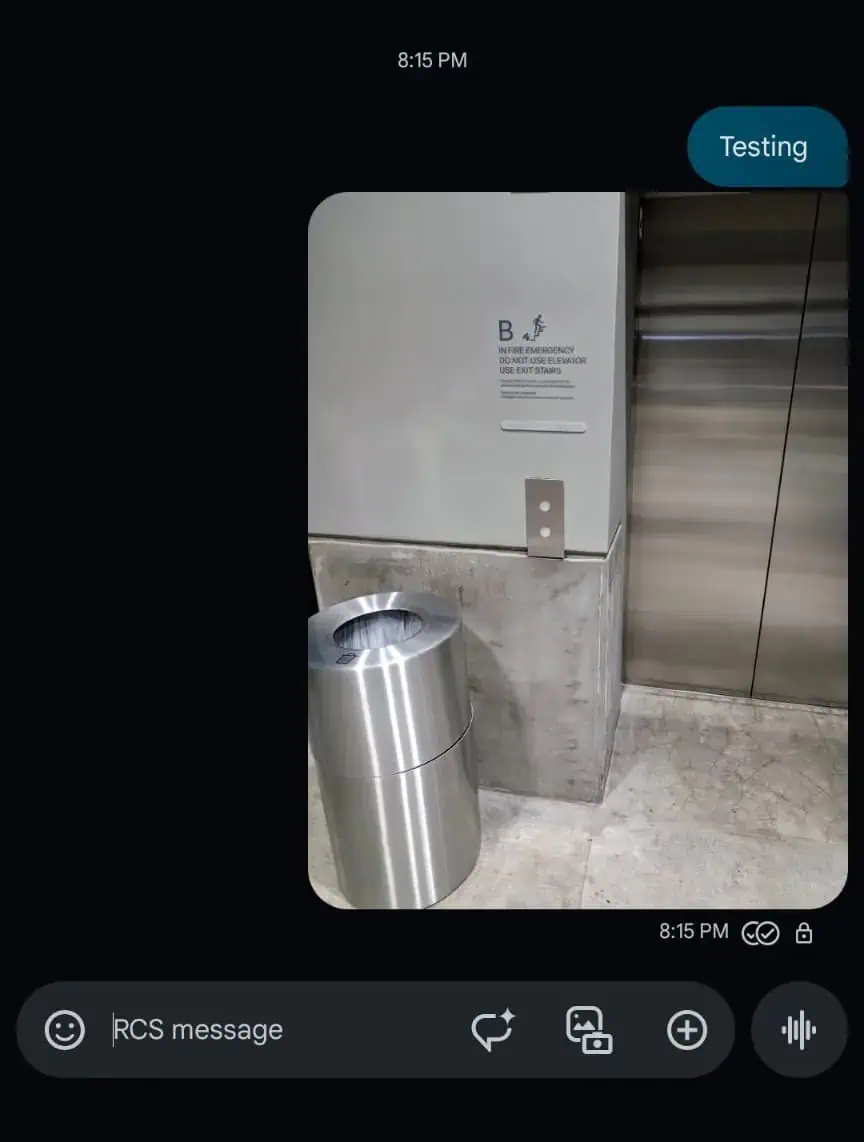Select the Testing message bubble

765,147
